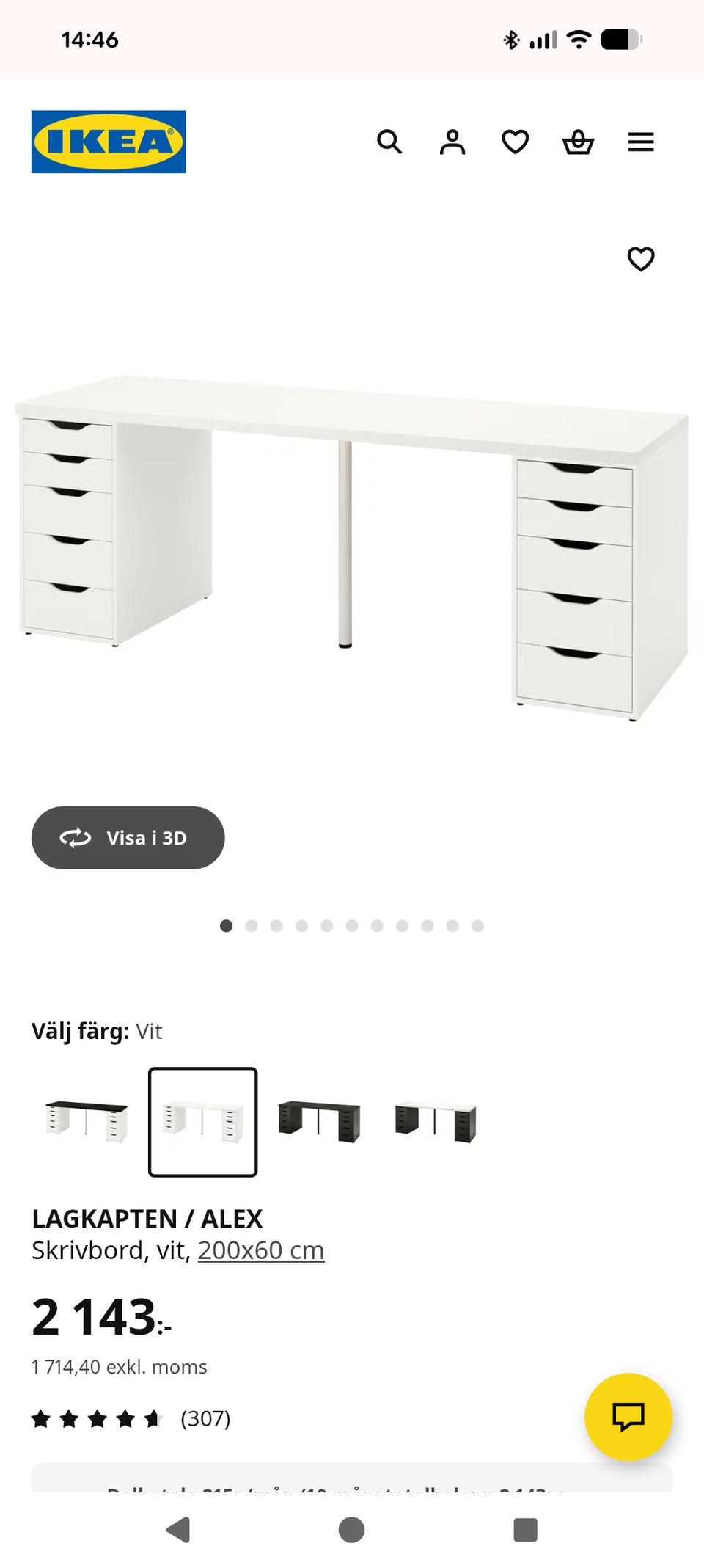Tap the LAGKAPTEN / ALEX product title
This screenshot has height=1568, width=704.
tap(147, 1218)
